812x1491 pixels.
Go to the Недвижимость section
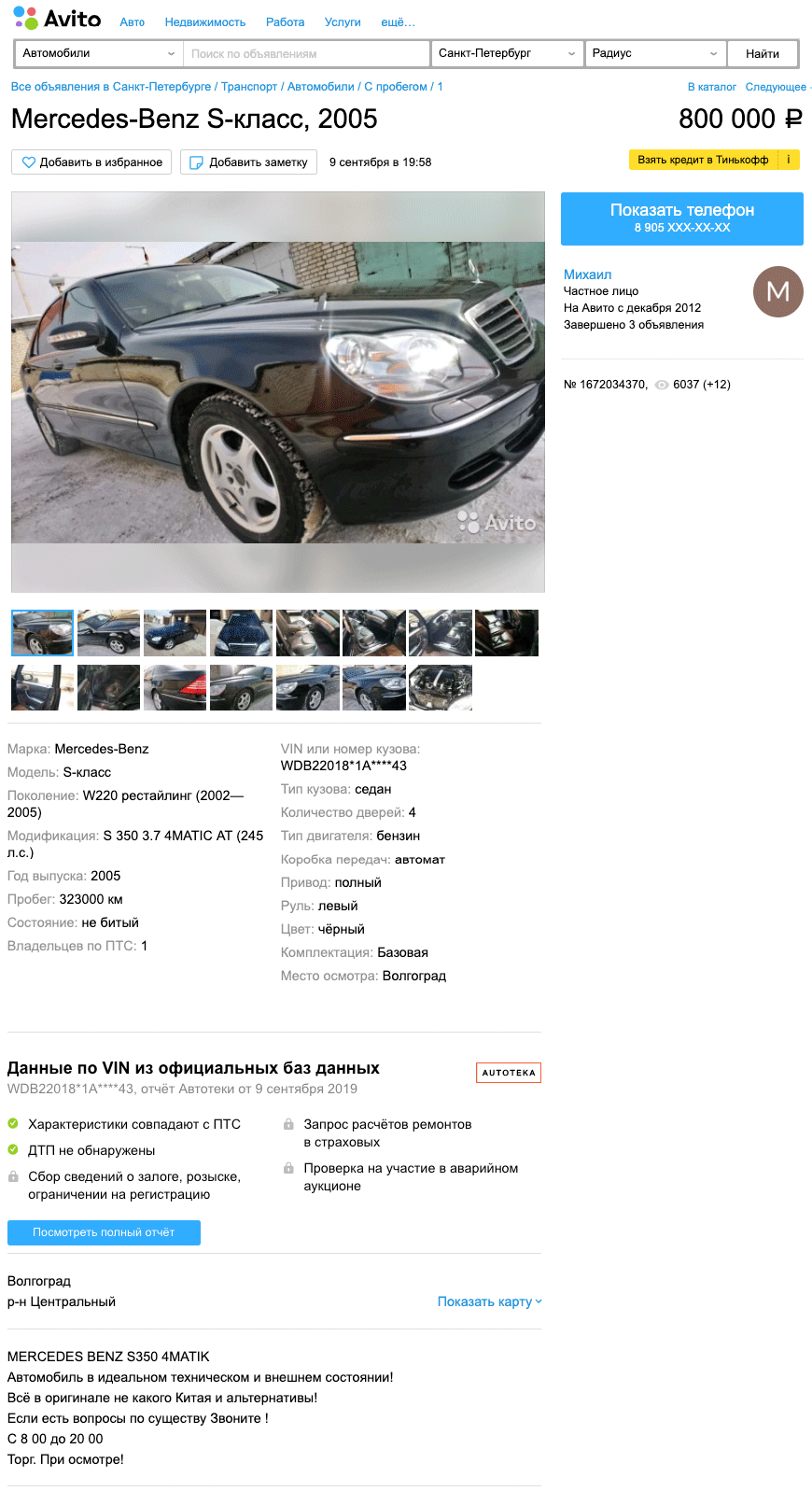point(205,22)
